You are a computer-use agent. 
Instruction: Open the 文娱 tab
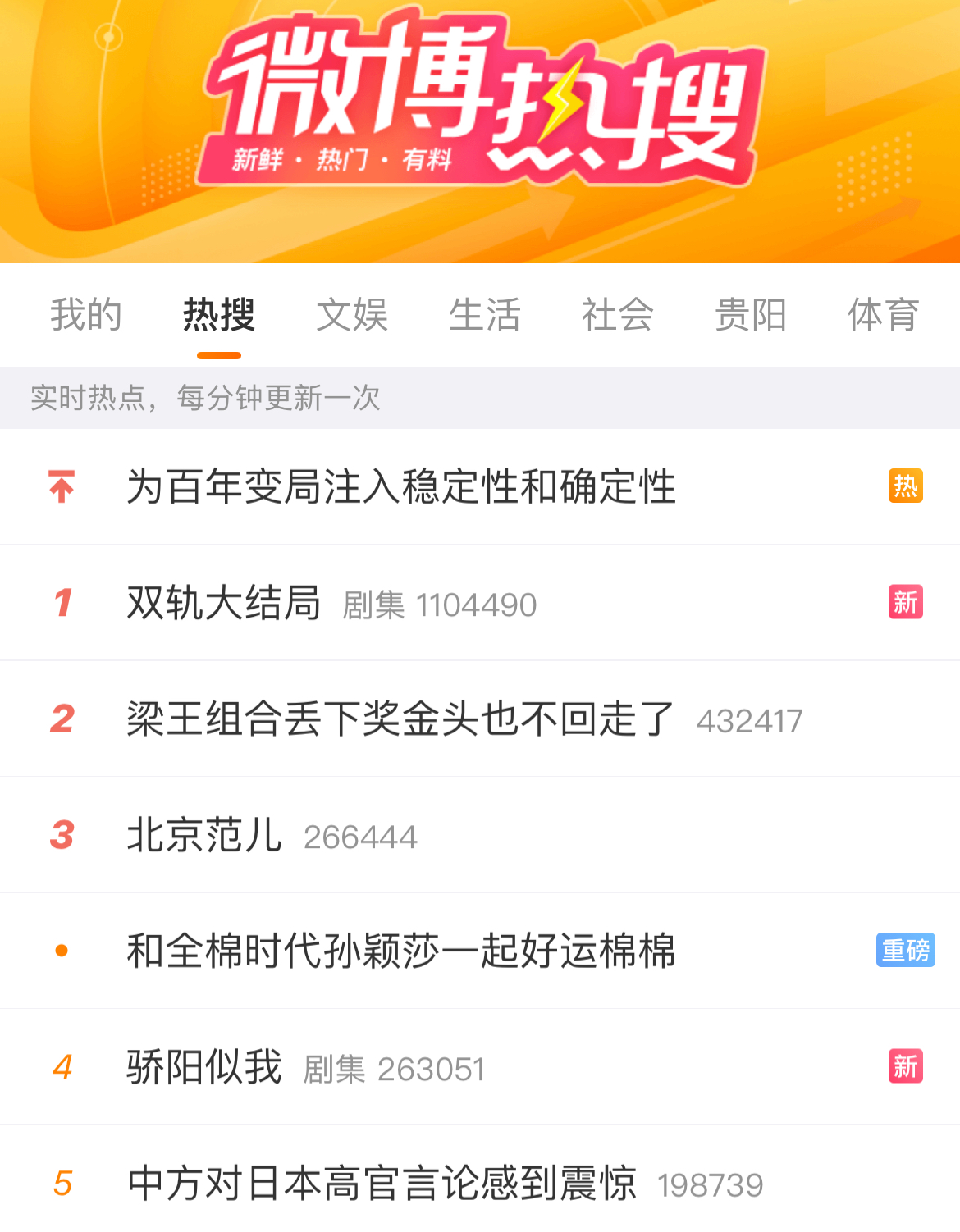pyautogui.click(x=352, y=315)
